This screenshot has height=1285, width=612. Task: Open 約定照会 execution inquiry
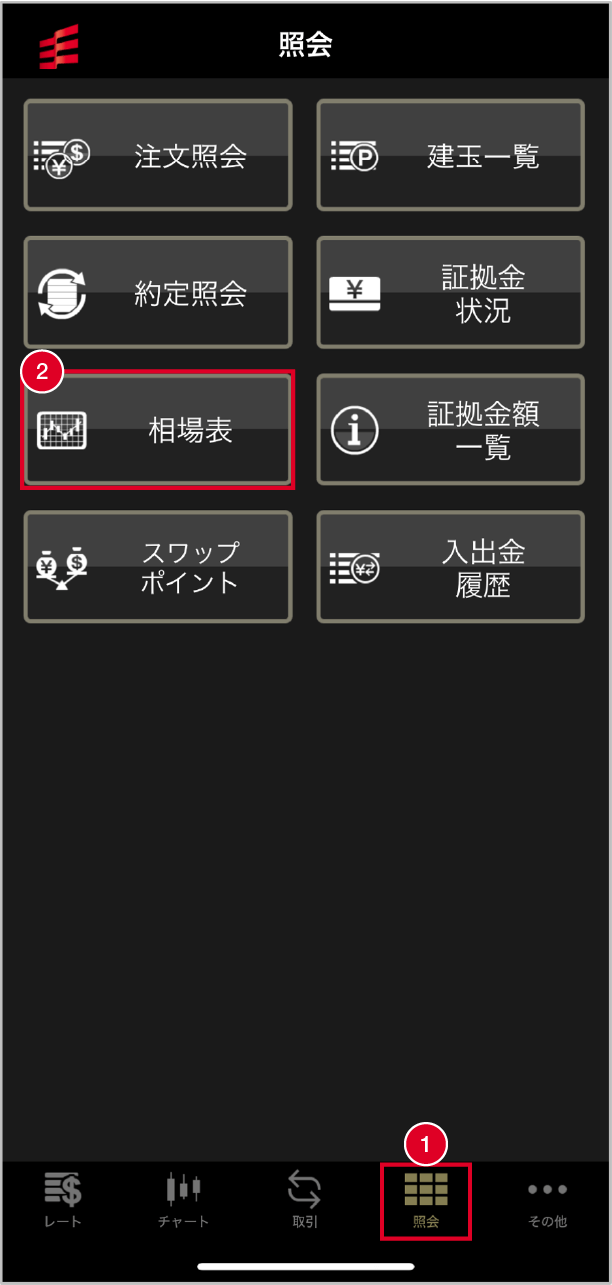tap(158, 292)
